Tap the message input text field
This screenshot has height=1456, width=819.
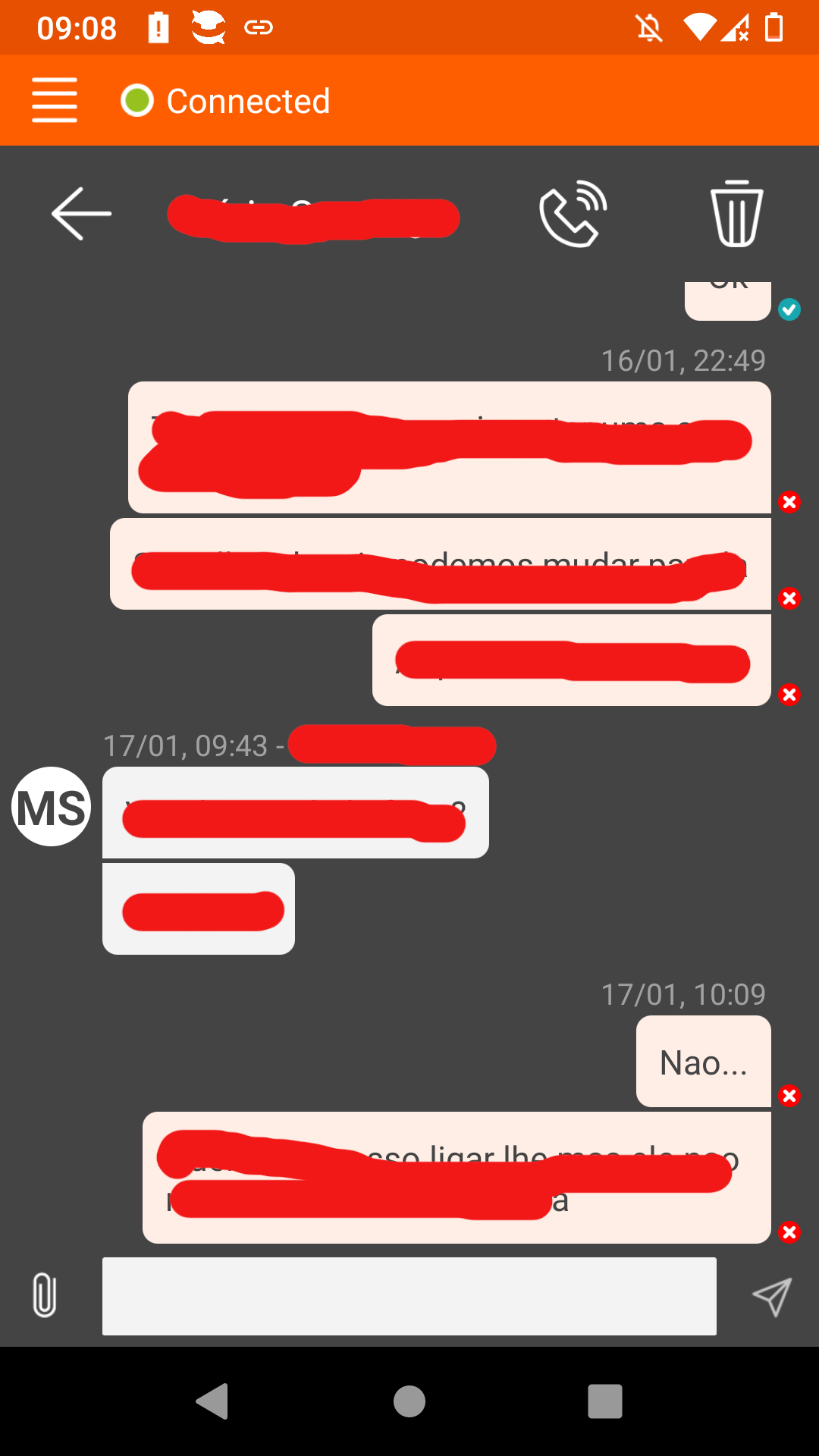pyautogui.click(x=409, y=1297)
